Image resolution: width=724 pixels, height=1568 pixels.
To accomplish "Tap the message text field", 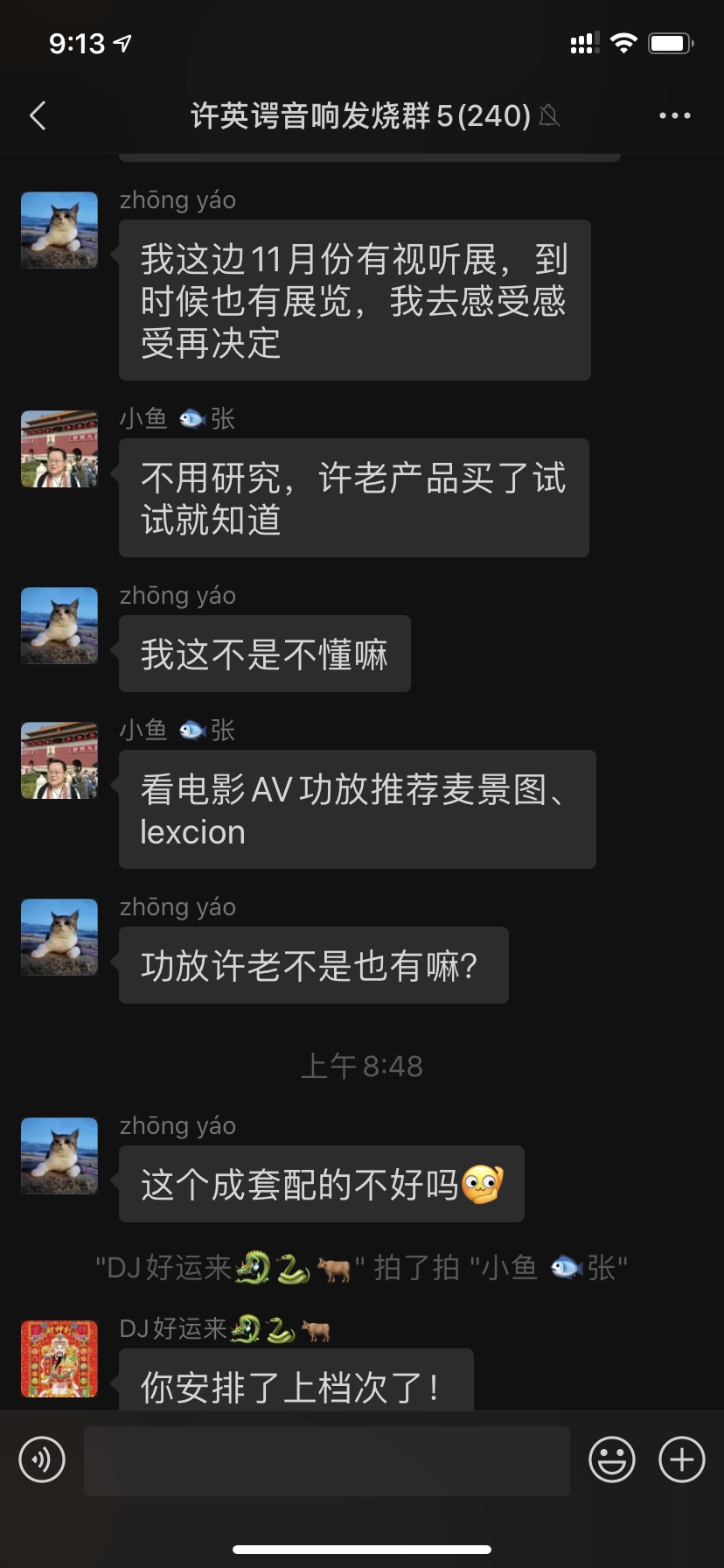I will 326,1459.
